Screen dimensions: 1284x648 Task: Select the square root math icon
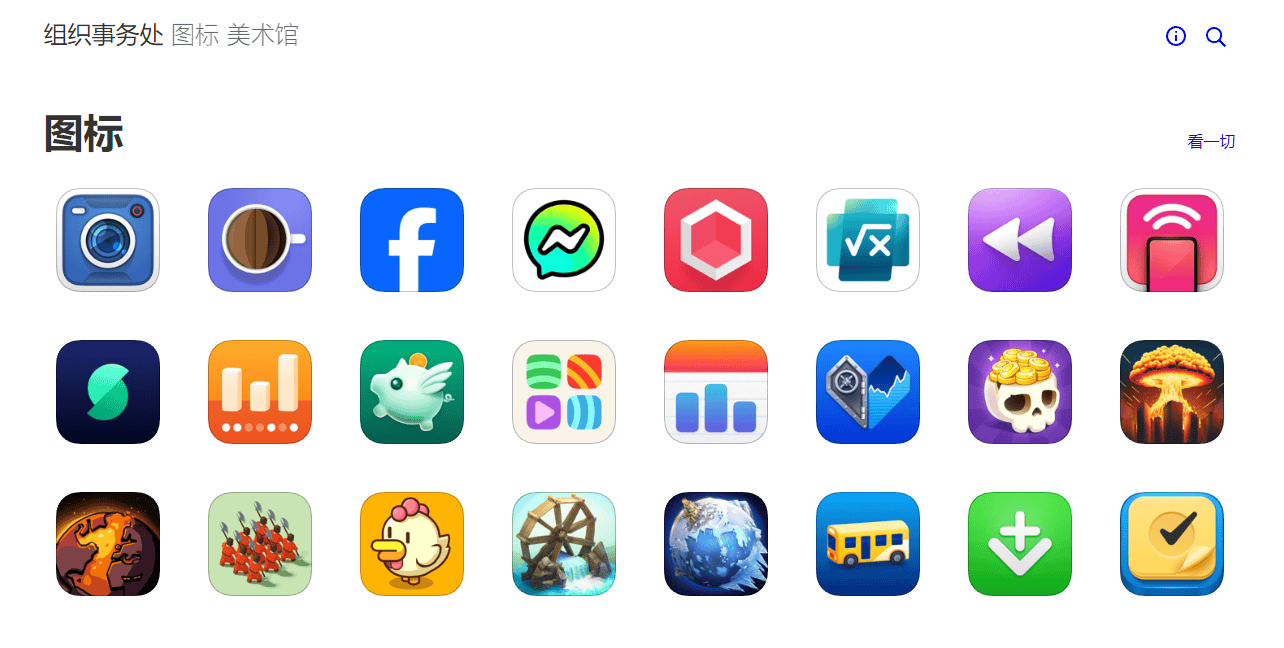868,240
